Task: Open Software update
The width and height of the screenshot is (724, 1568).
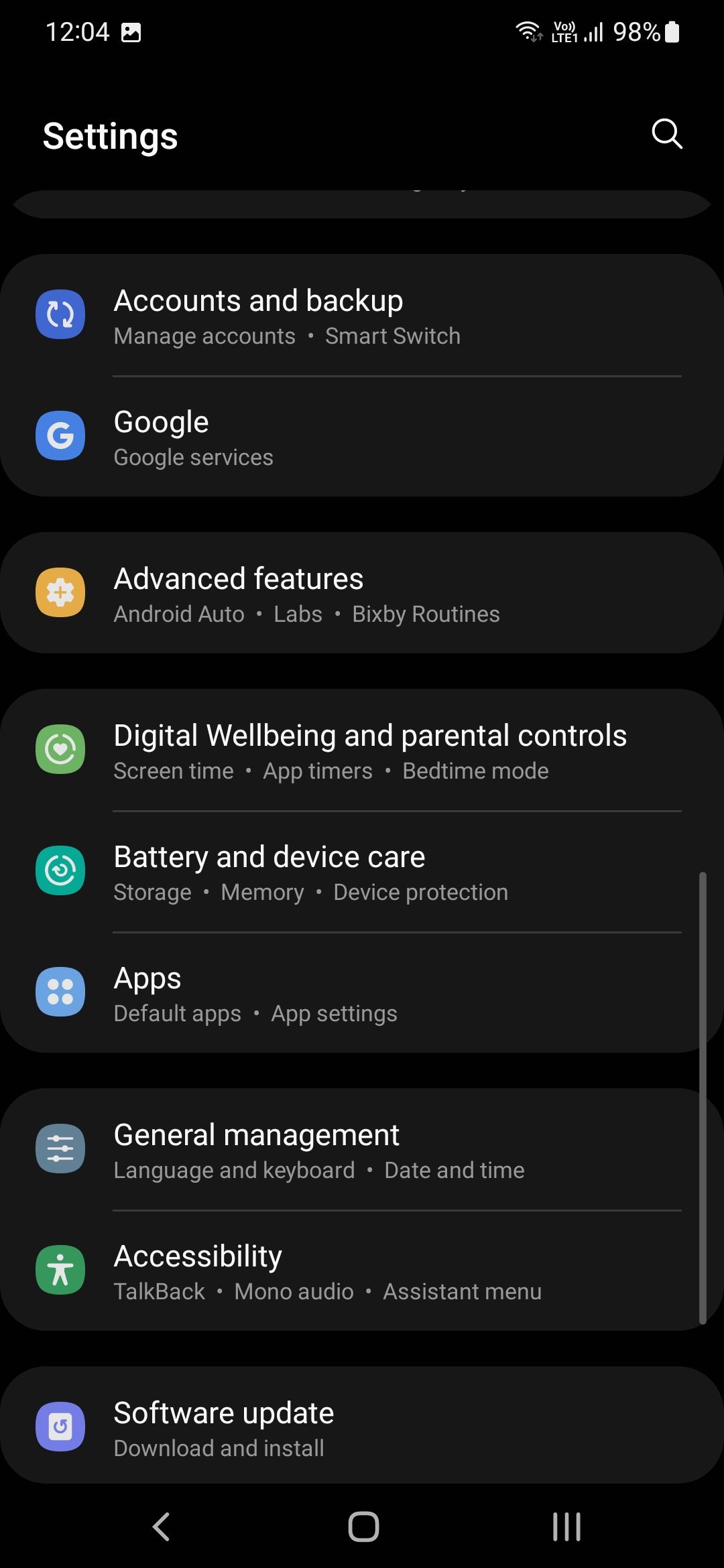Action: click(362, 1427)
